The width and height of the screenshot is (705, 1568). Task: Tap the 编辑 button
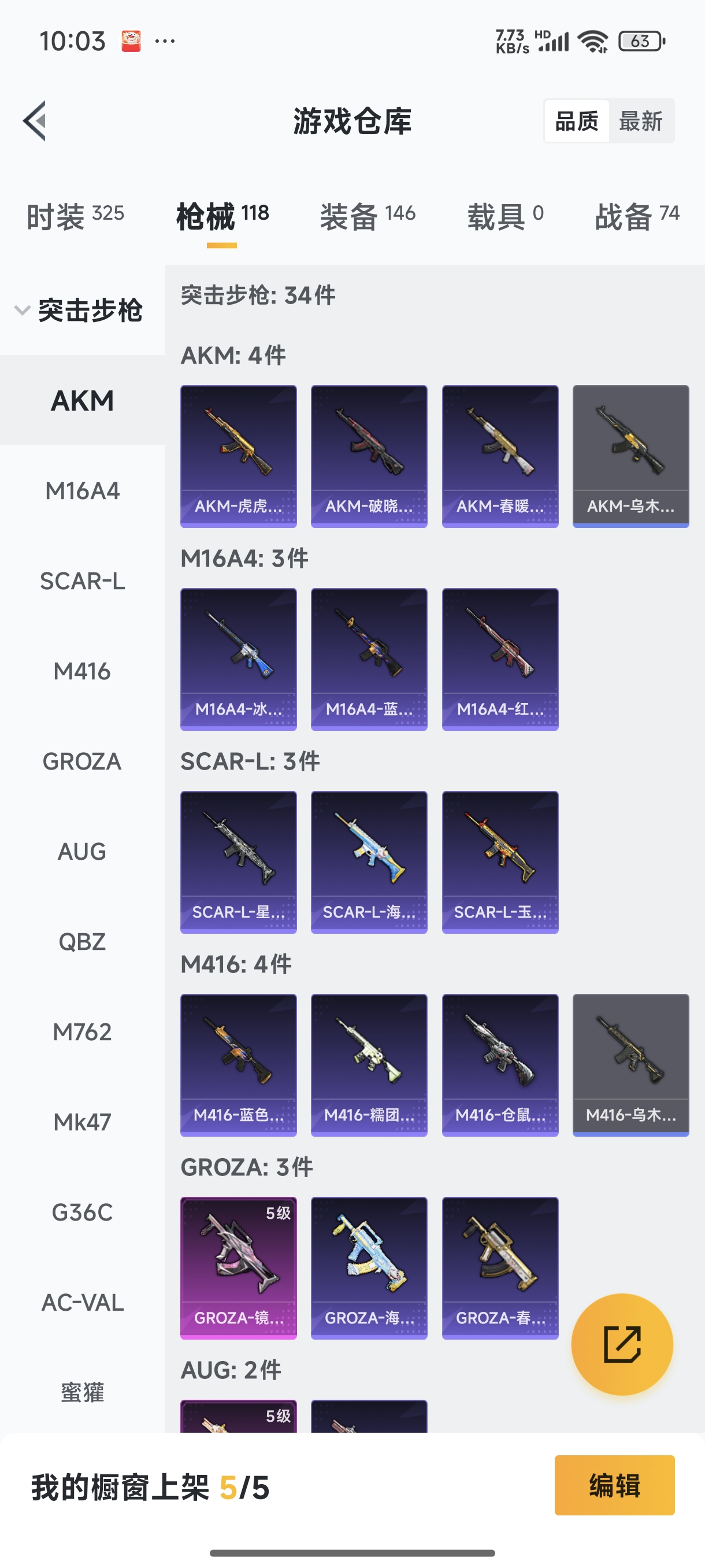(614, 1485)
